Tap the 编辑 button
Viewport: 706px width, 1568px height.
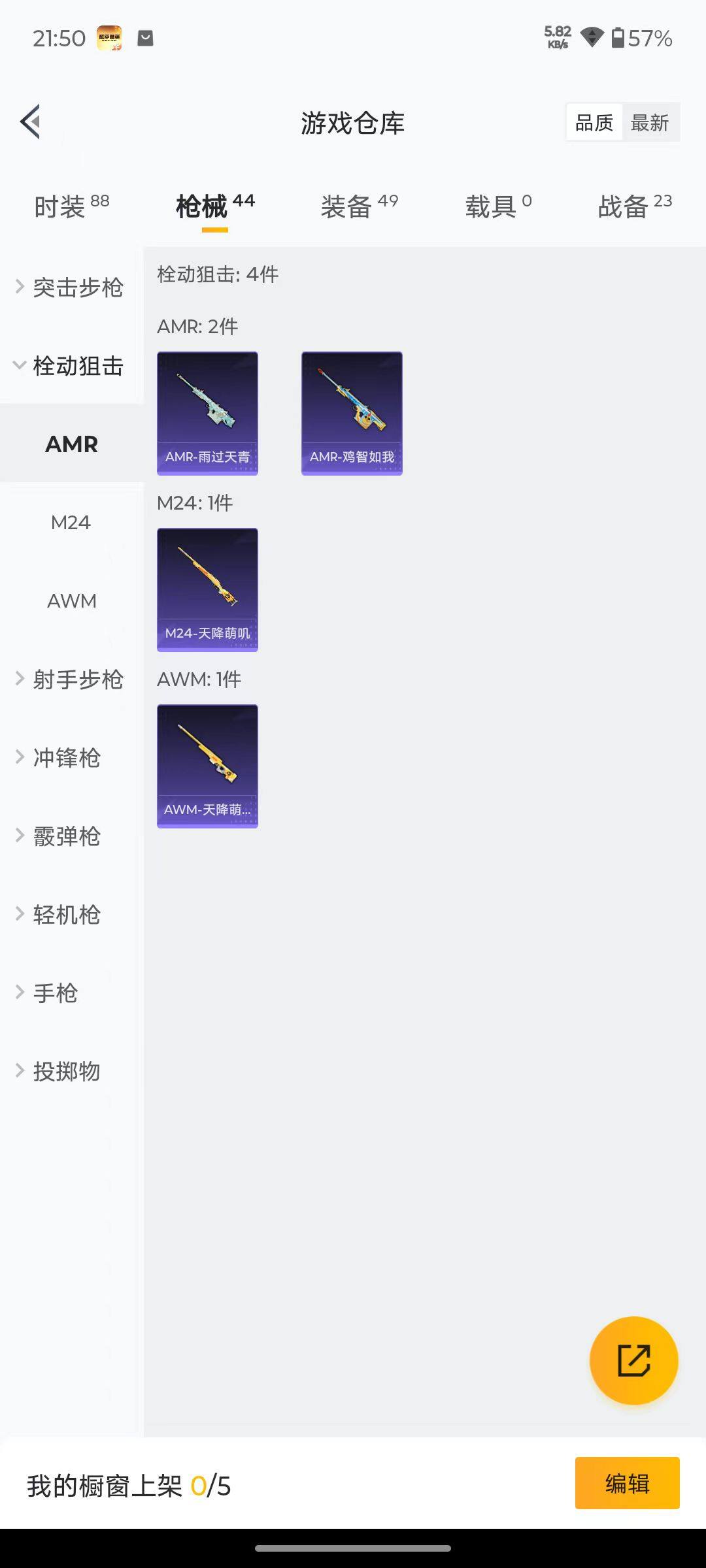627,1484
